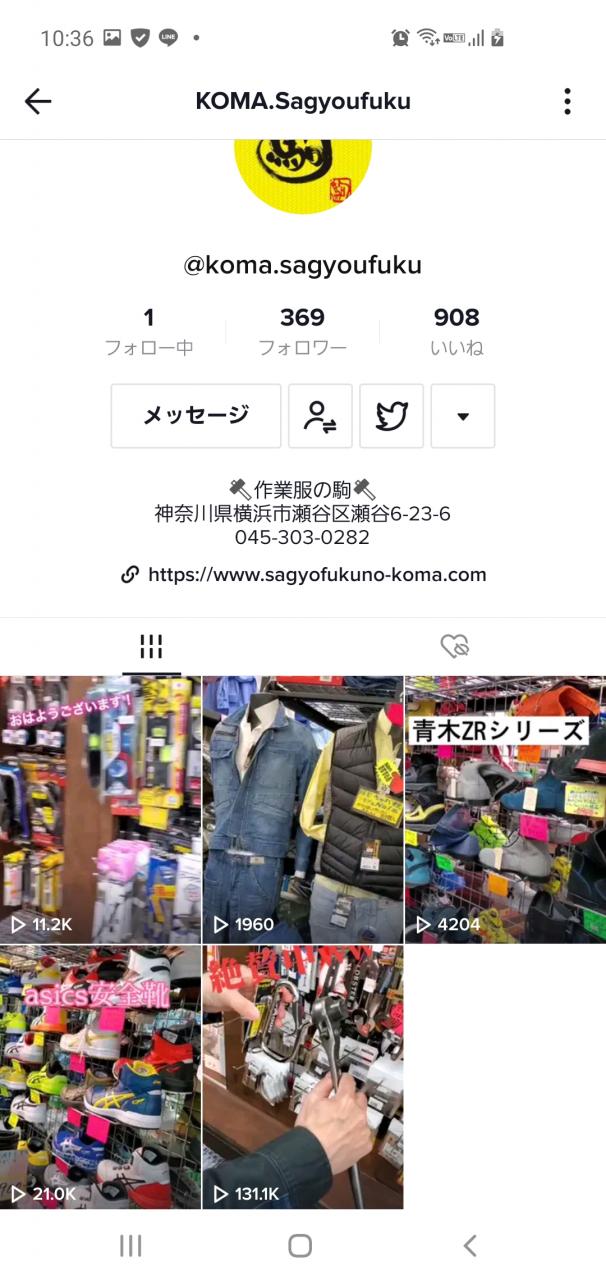
Task: Go to the system home screen
Action: point(300,1245)
